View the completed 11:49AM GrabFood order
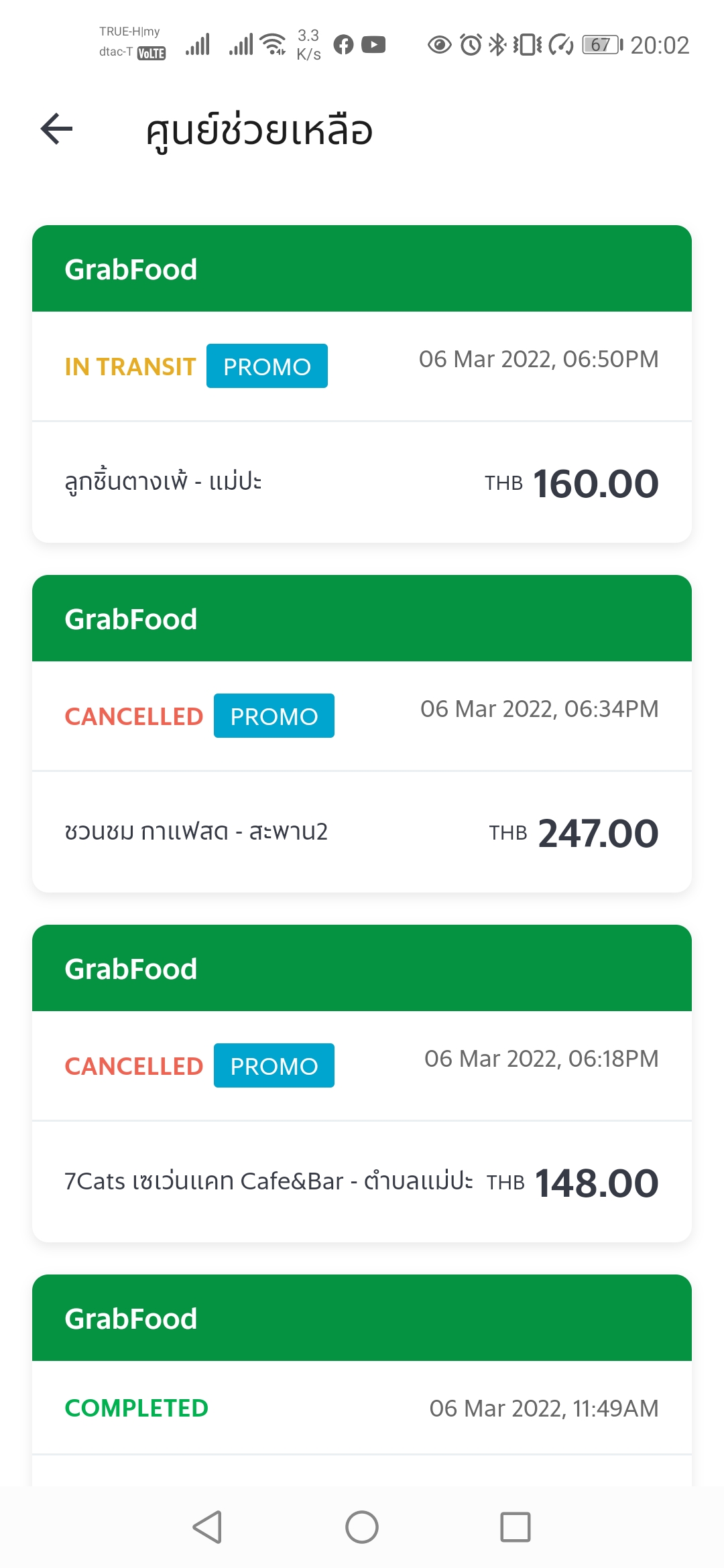724x1568 pixels. click(x=362, y=1380)
